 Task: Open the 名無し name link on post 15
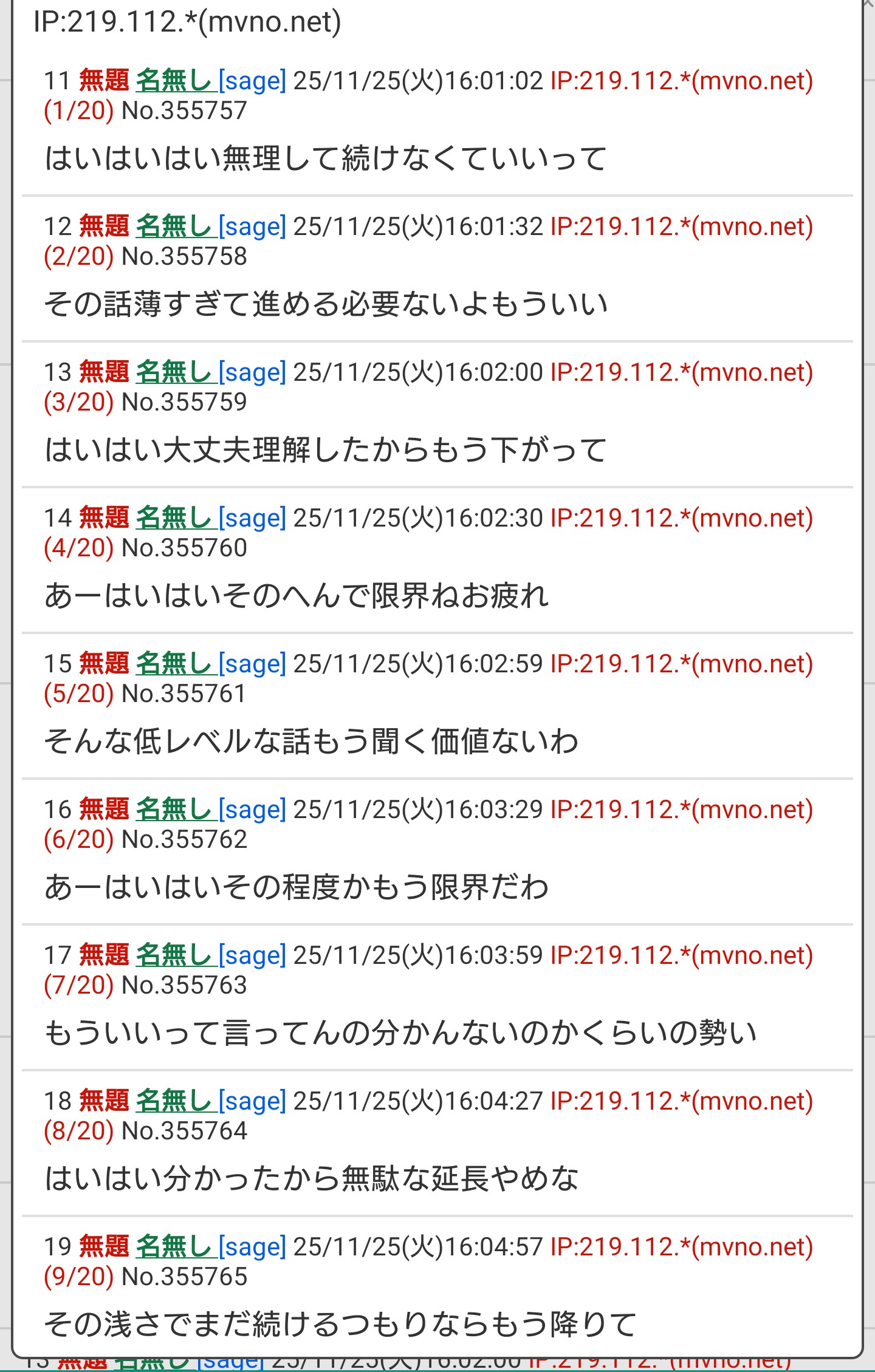(x=174, y=664)
